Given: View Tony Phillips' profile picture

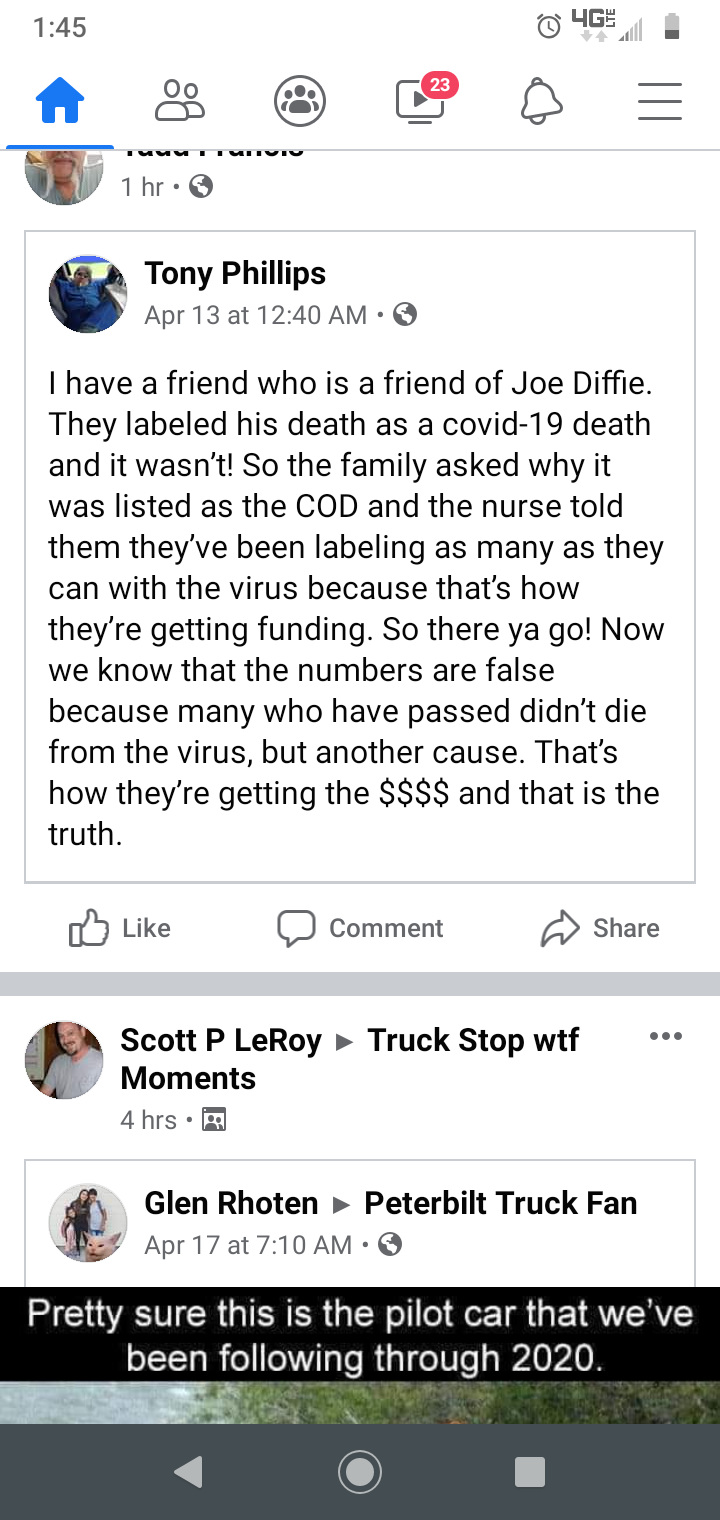Looking at the screenshot, I should (x=88, y=294).
